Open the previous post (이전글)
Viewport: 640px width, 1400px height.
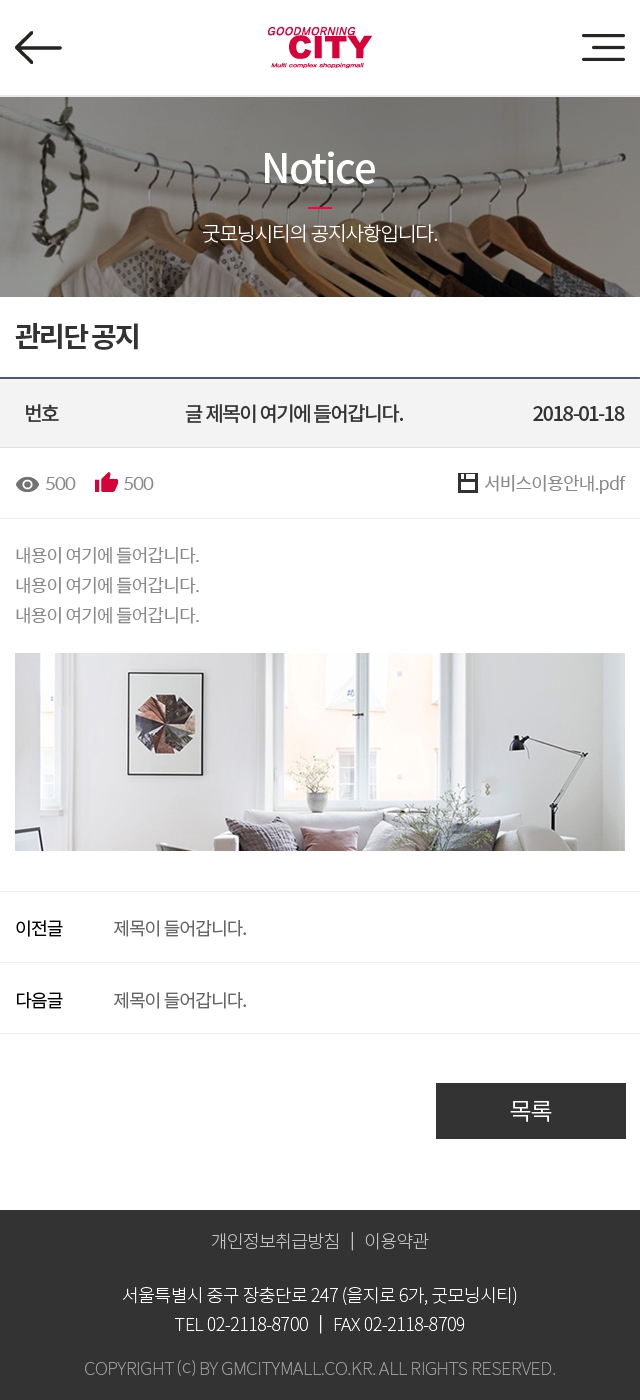[320, 927]
